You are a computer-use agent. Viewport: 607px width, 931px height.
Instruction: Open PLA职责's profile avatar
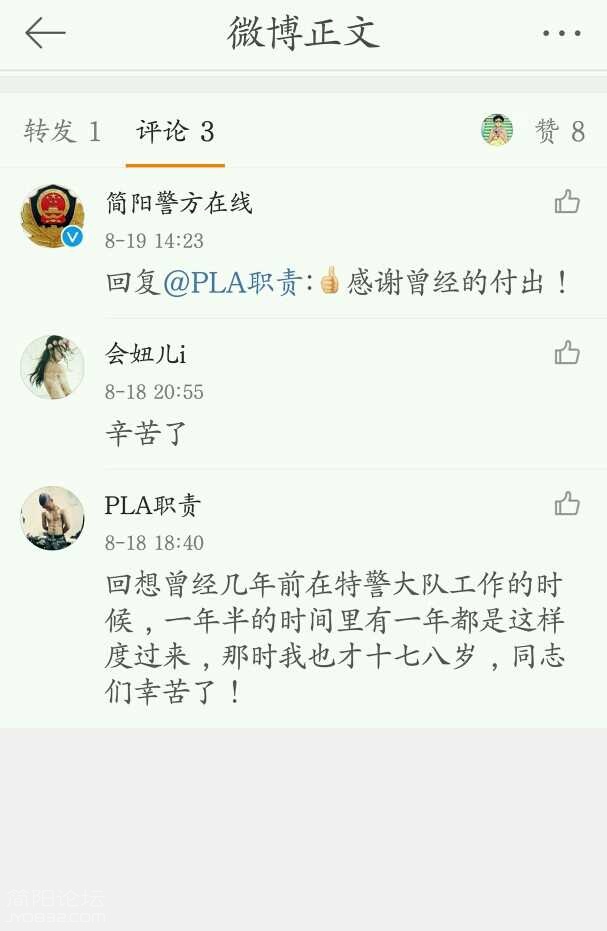point(52,518)
